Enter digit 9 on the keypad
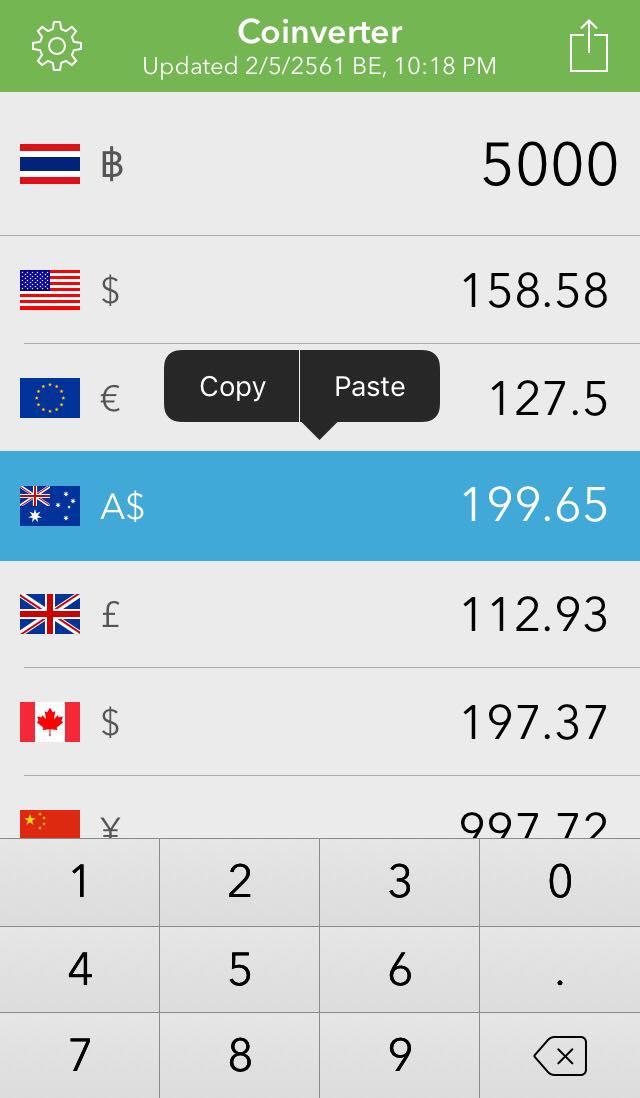The image size is (640, 1098). [x=399, y=1055]
